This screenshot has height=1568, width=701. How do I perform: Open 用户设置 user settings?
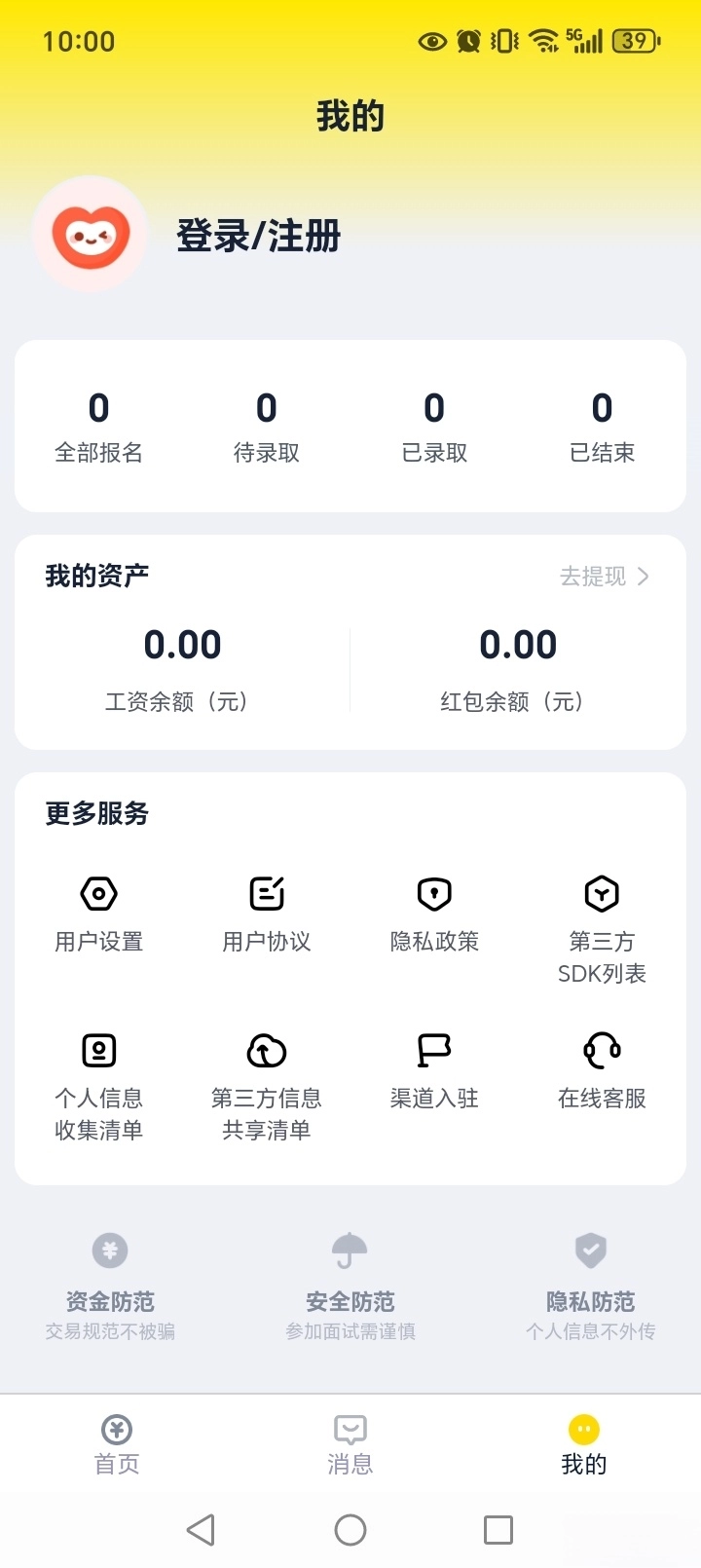[x=98, y=914]
